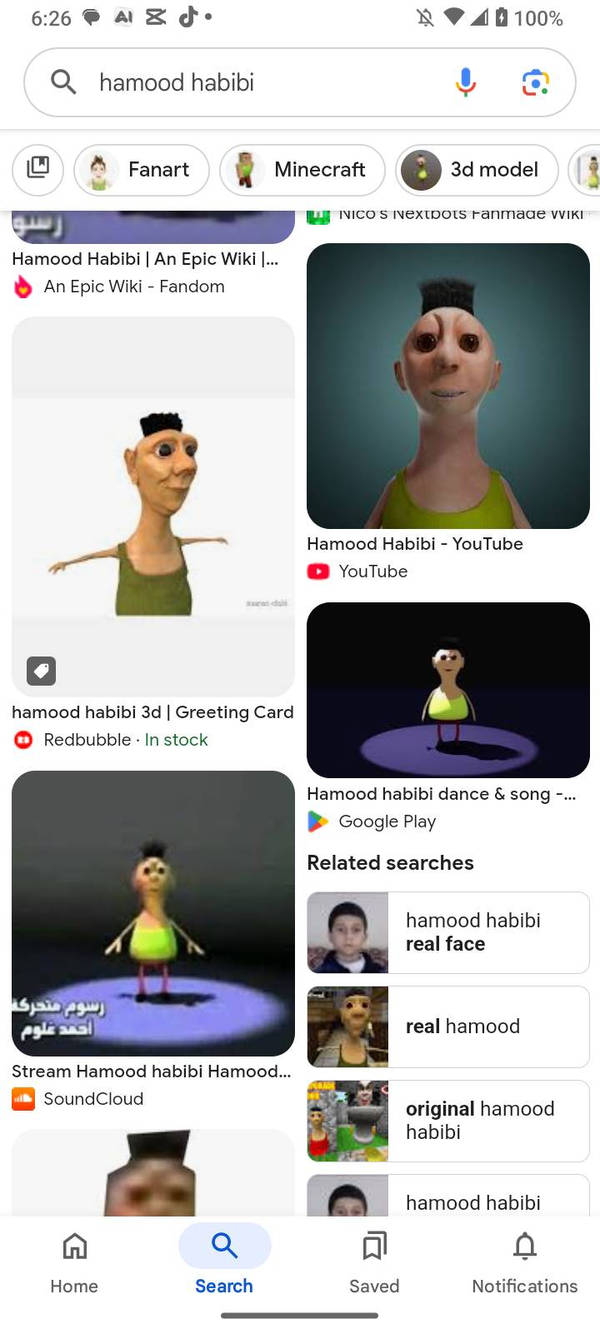Go to the Home tab
This screenshot has height=1333, width=600.
74,1262
